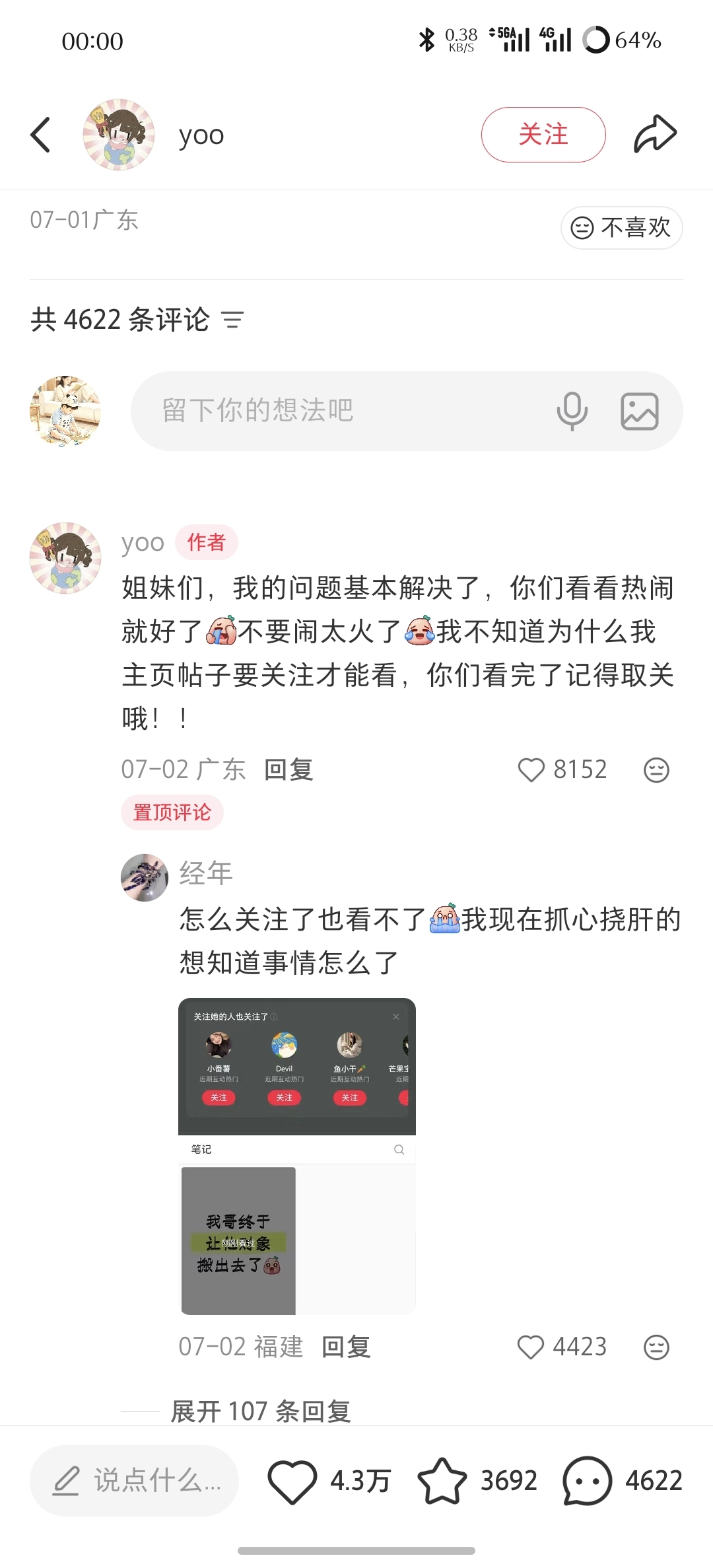
Task: Mark post as 不喜欢
Action: (x=621, y=228)
